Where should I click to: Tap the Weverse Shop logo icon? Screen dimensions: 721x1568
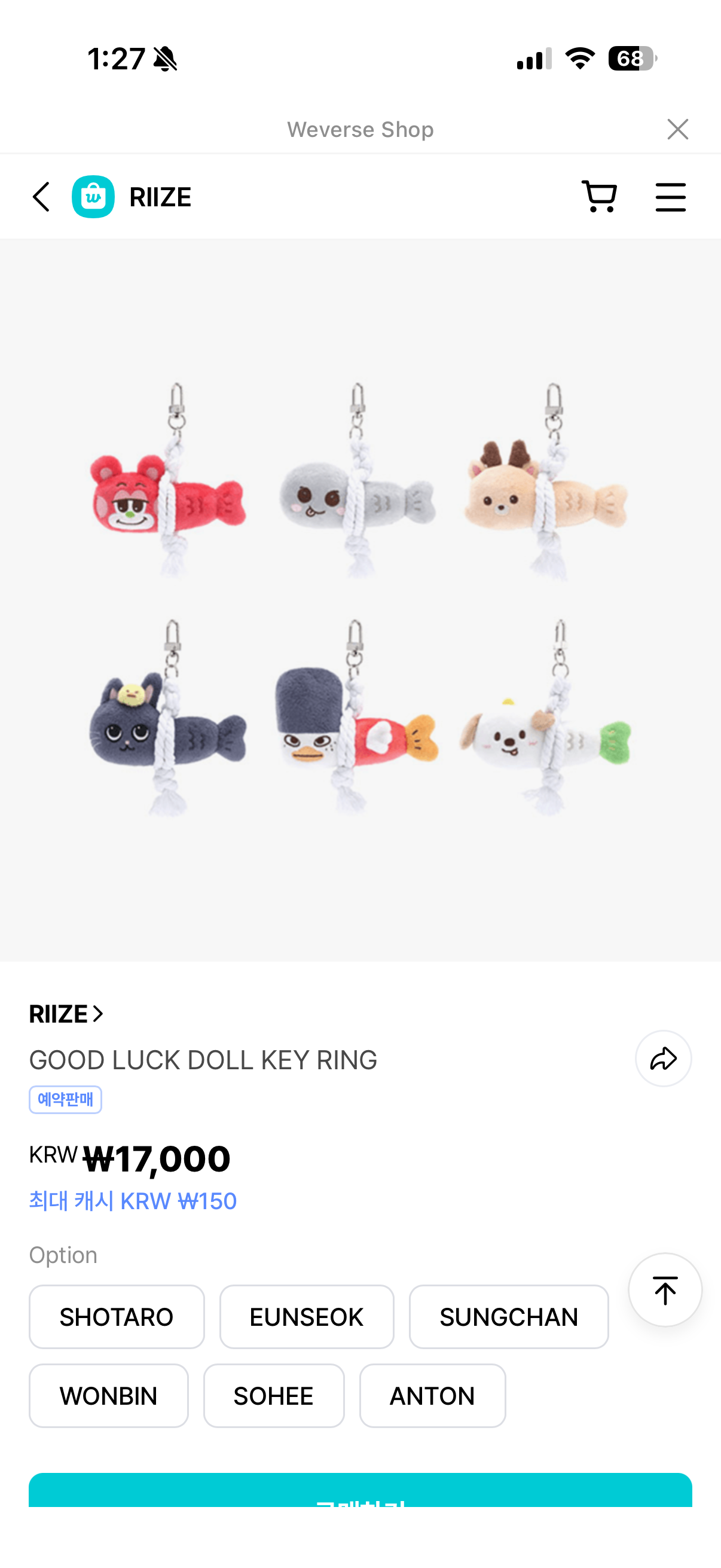pos(93,197)
